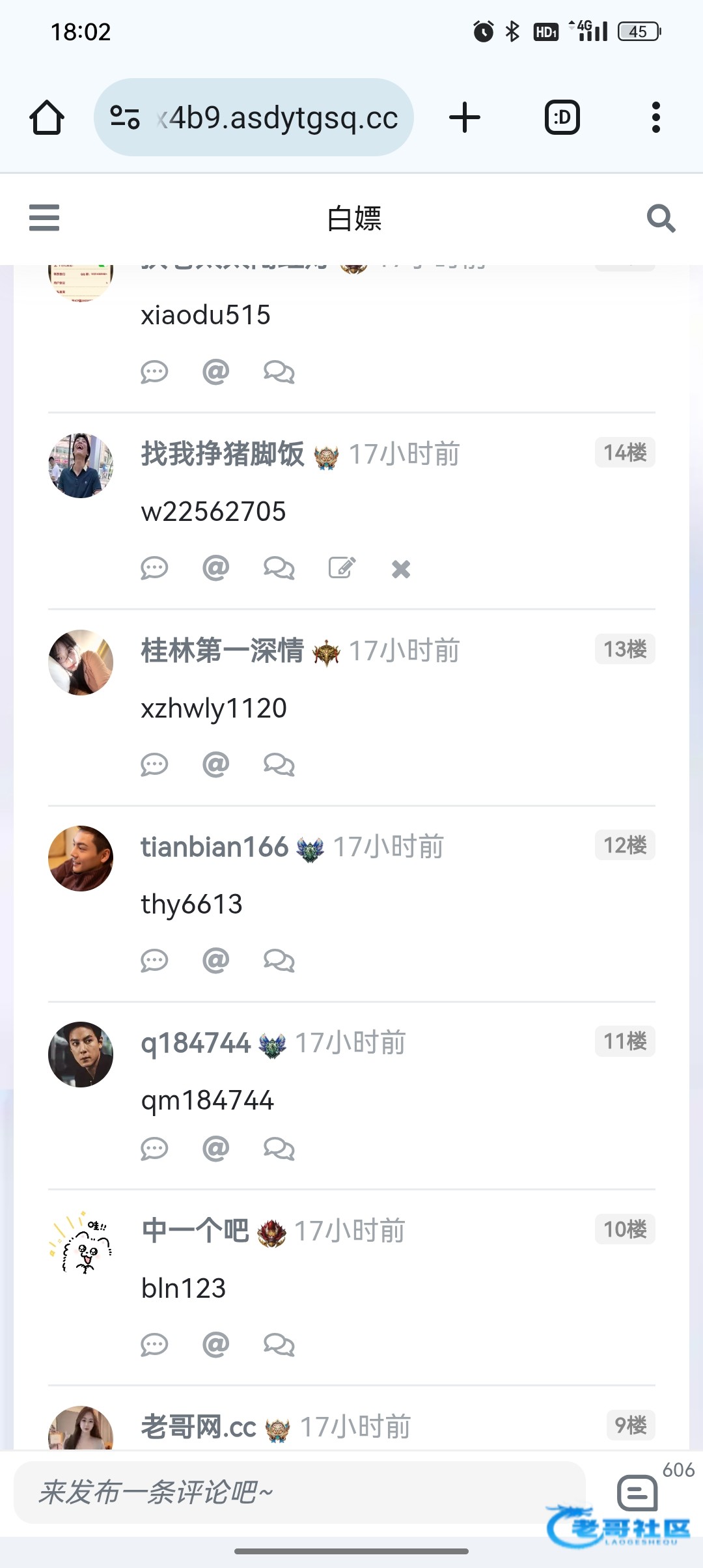
Task: Open the hamburger drawer menu
Action: coord(44,217)
